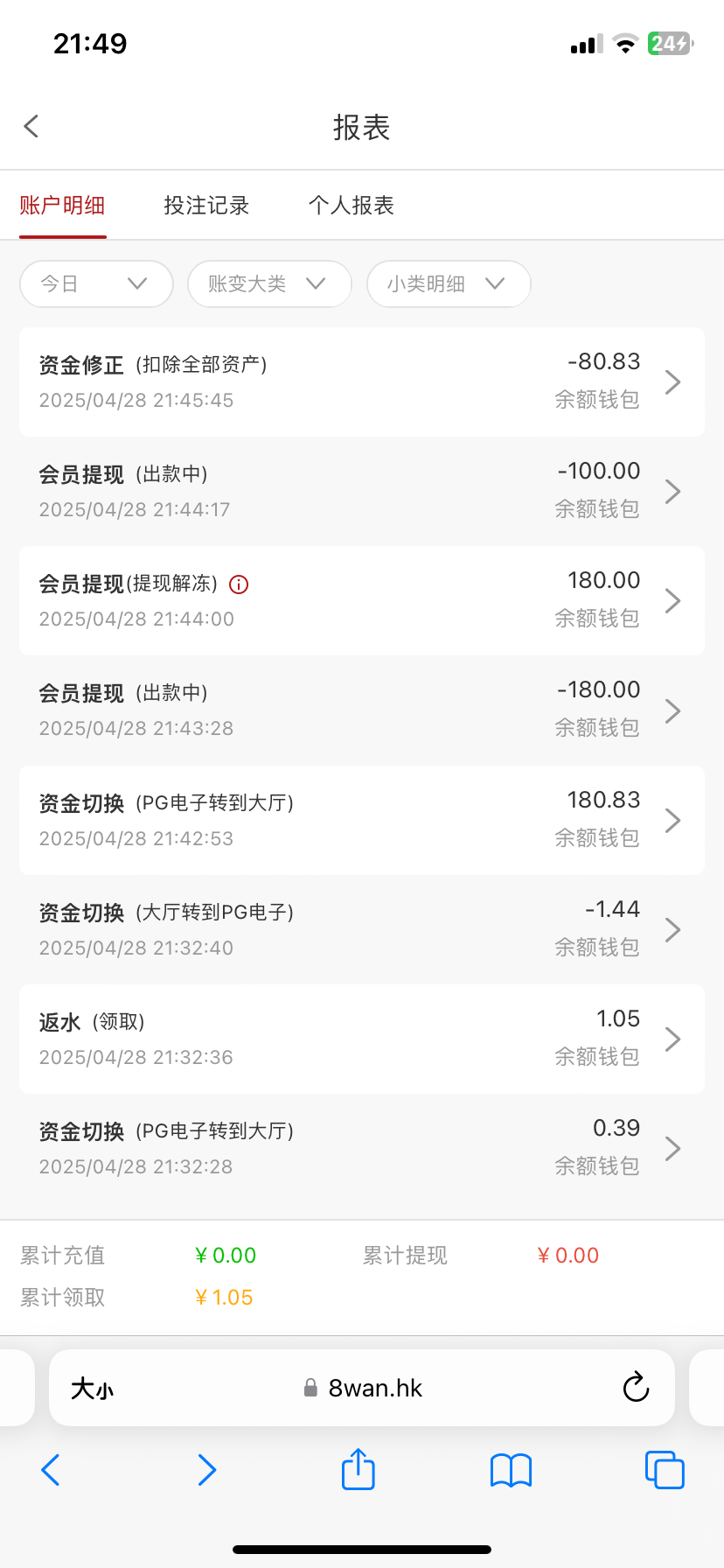View the 资金切换 180.83 record
This screenshot has height=1568, width=724.
(362, 820)
